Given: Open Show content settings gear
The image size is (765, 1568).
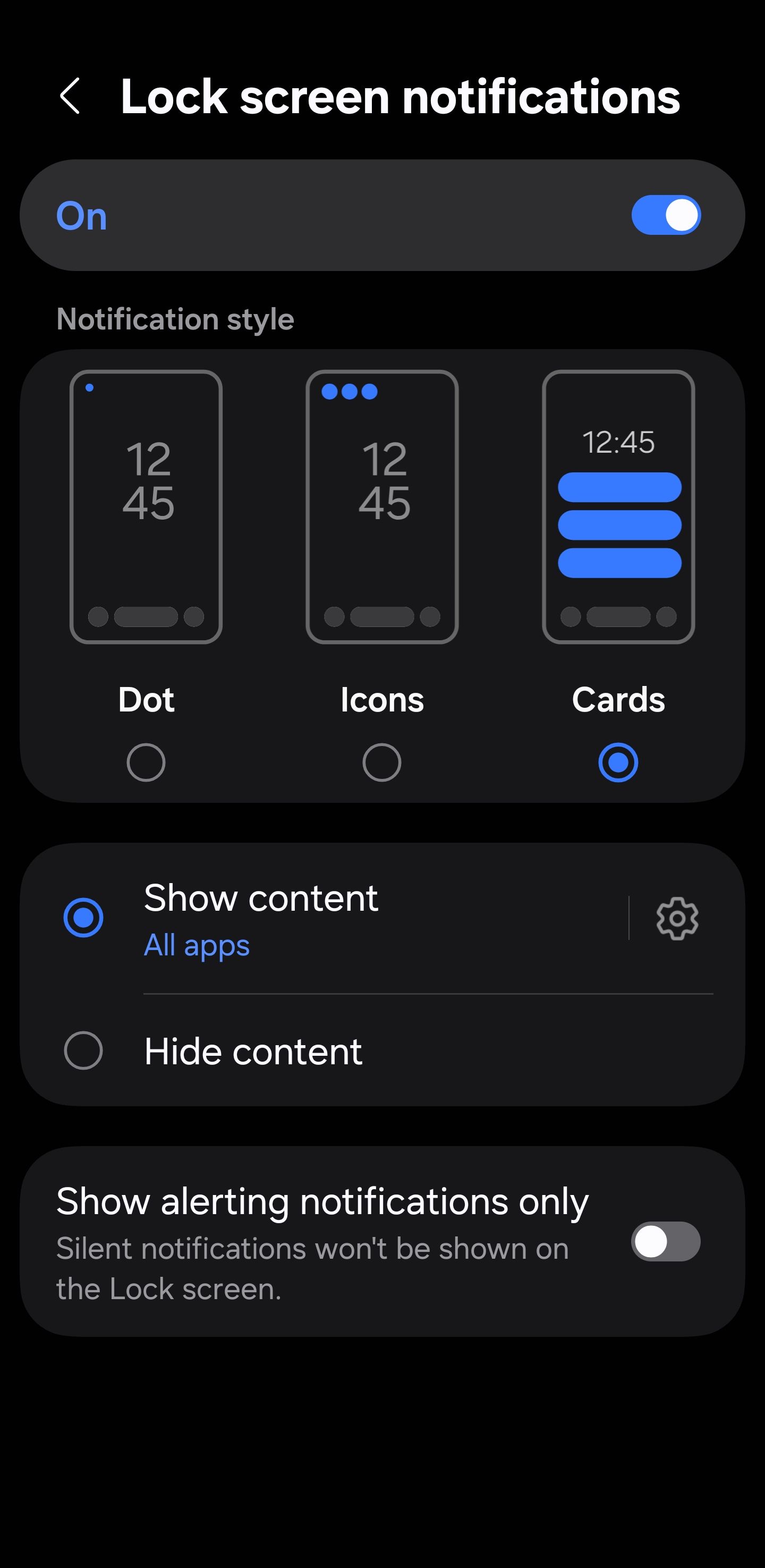Looking at the screenshot, I should (x=677, y=918).
